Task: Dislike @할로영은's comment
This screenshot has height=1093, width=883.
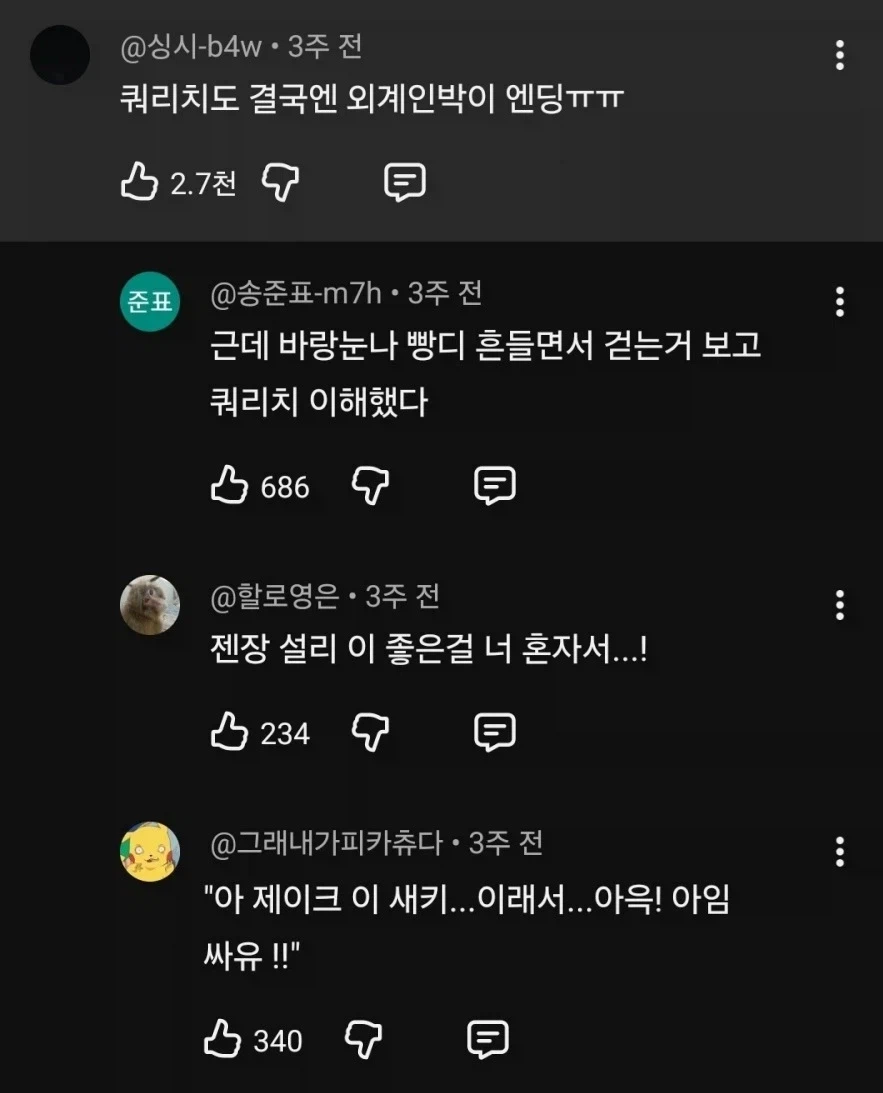Action: pos(369,732)
